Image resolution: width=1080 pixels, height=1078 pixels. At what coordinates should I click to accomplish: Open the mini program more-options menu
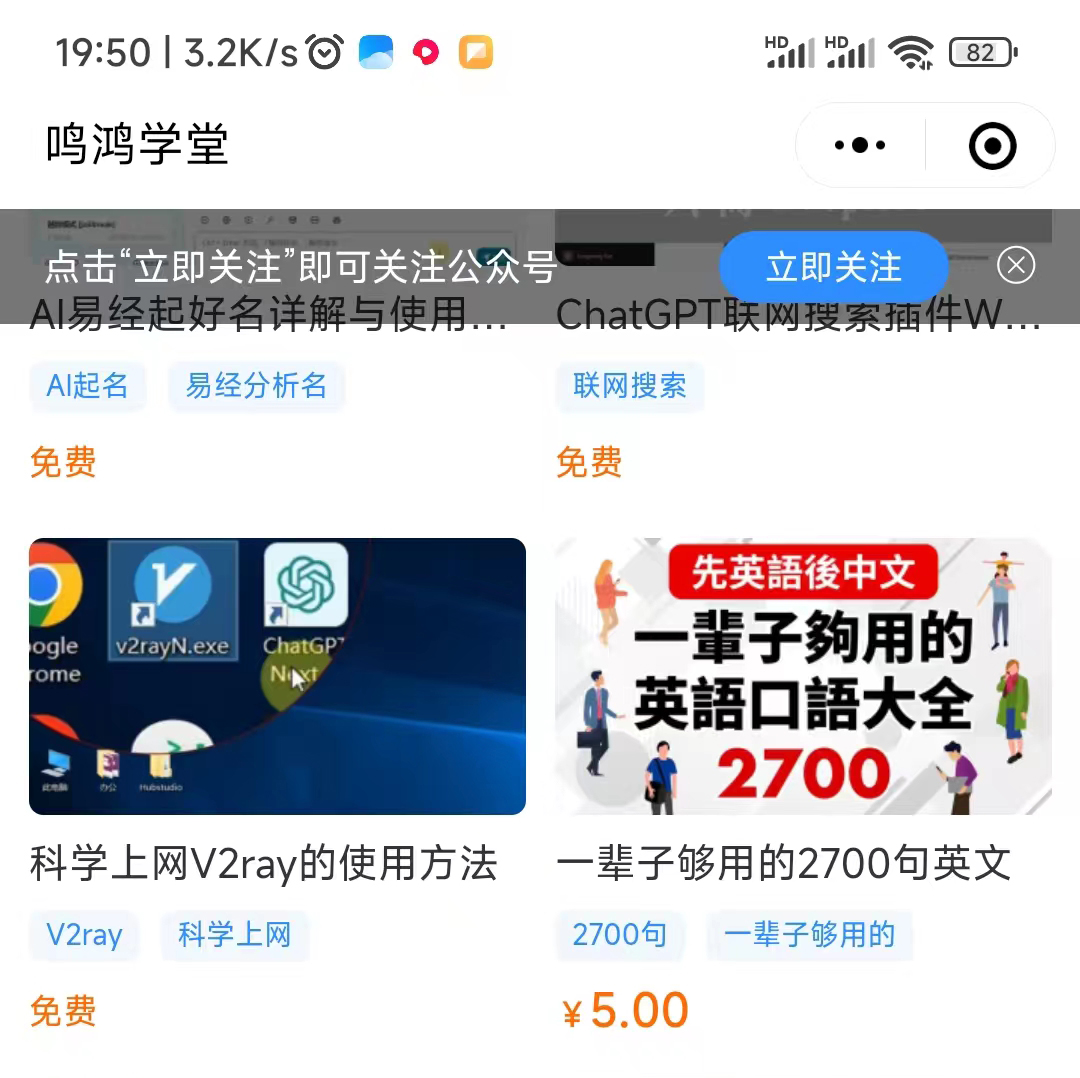coord(860,146)
